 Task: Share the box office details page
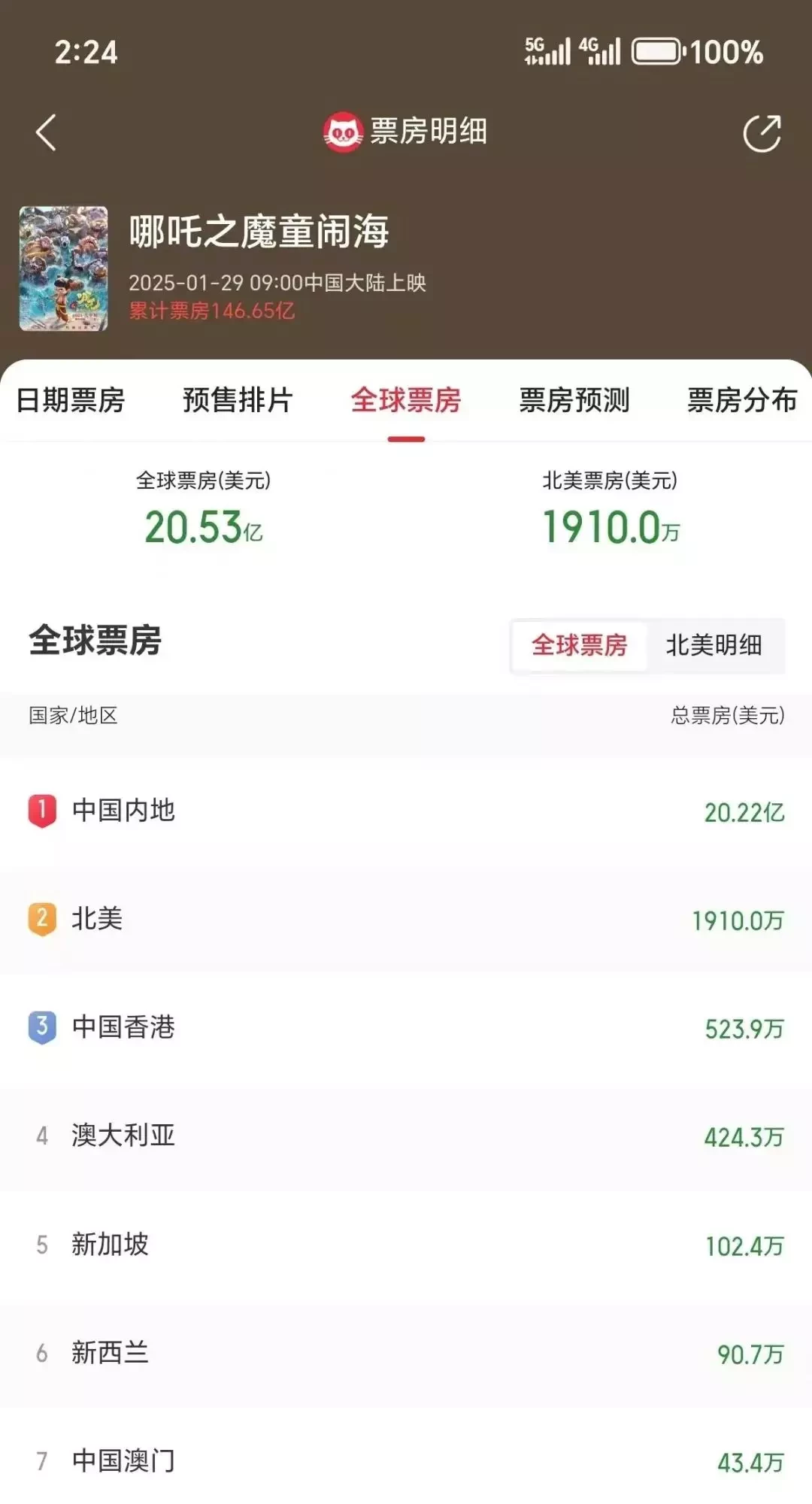click(762, 133)
